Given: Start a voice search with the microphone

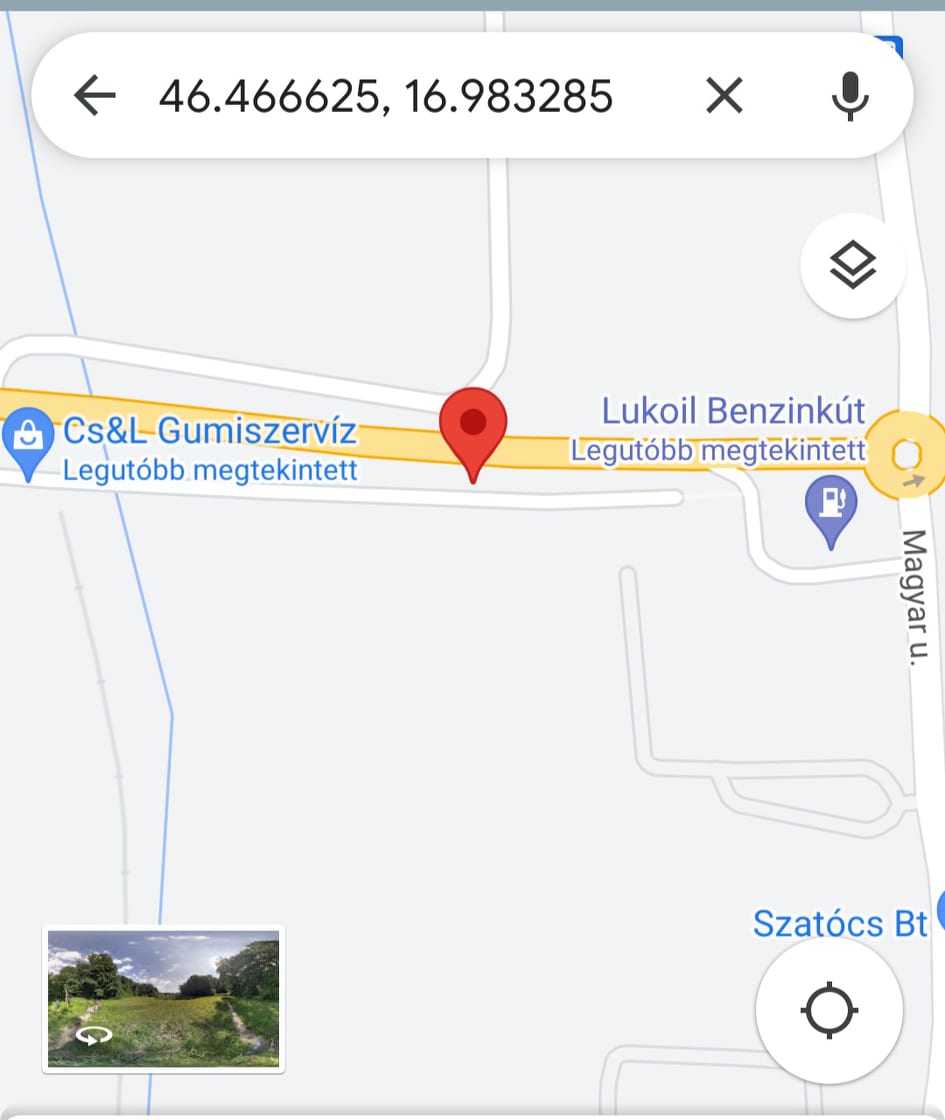Looking at the screenshot, I should point(850,96).
